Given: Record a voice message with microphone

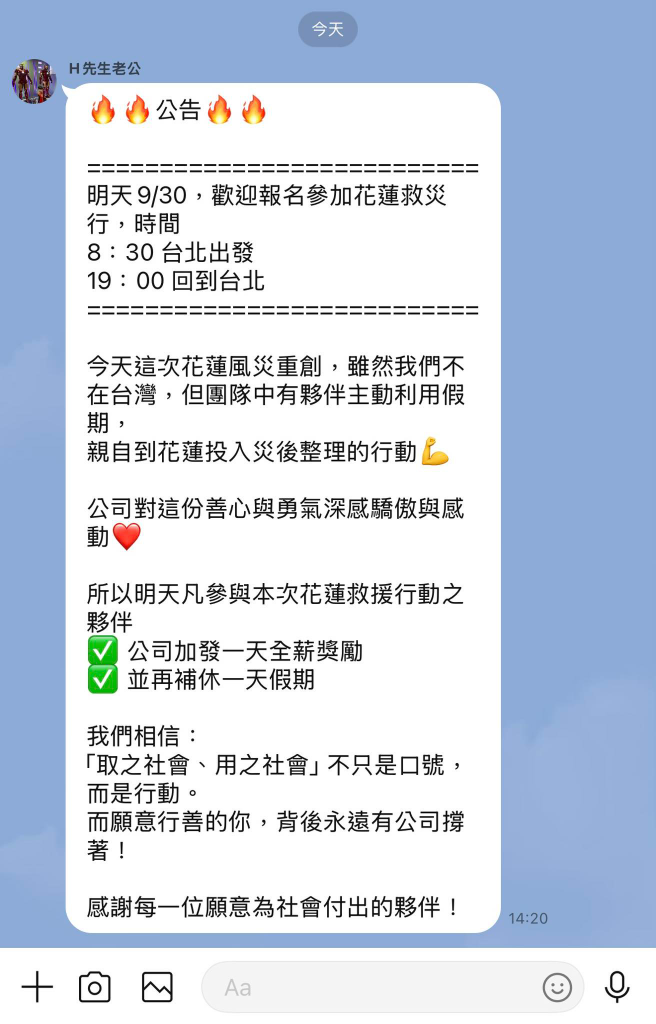Looking at the screenshot, I should pyautogui.click(x=618, y=987).
